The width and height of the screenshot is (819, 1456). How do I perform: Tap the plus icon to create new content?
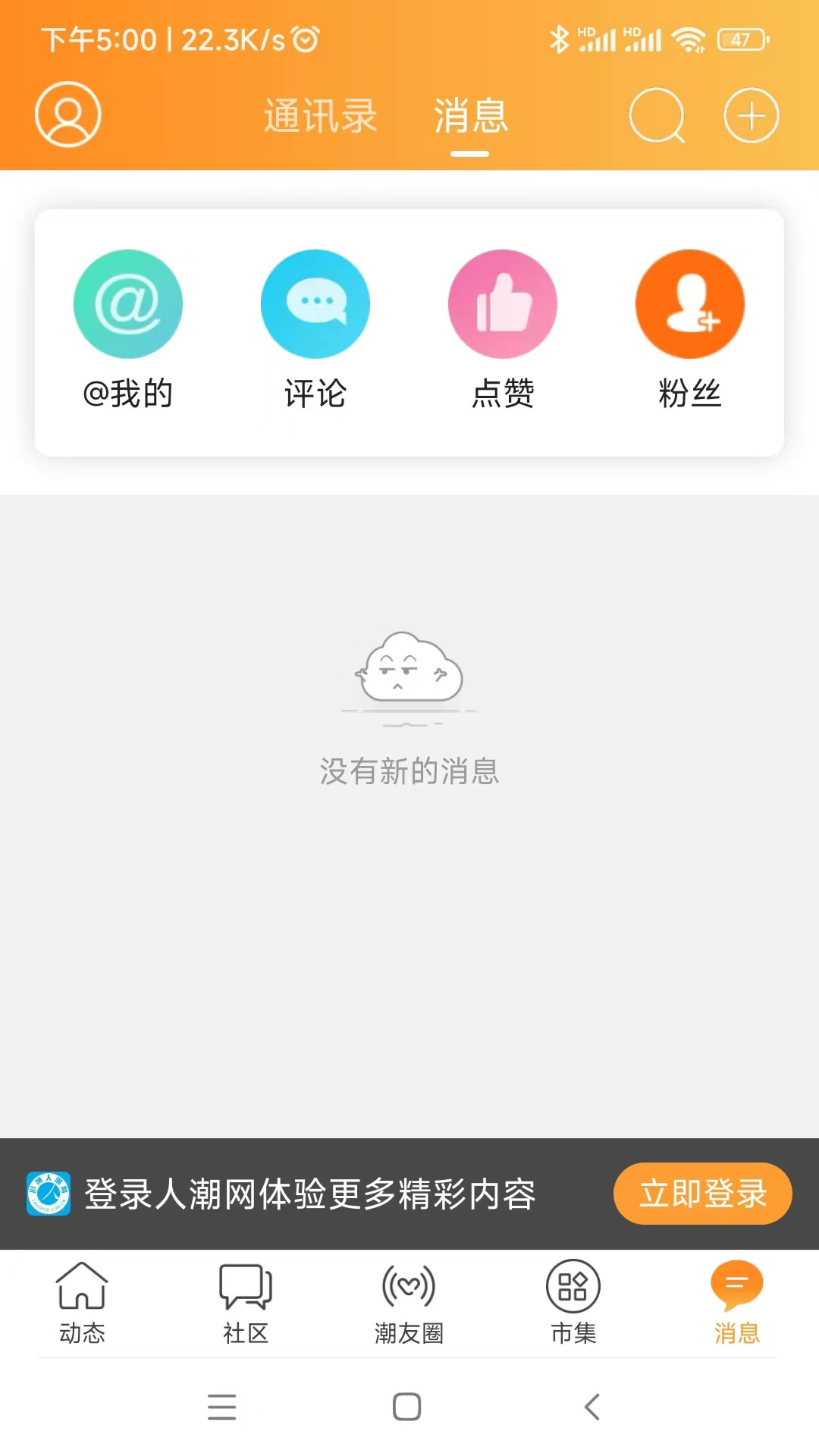click(x=751, y=115)
